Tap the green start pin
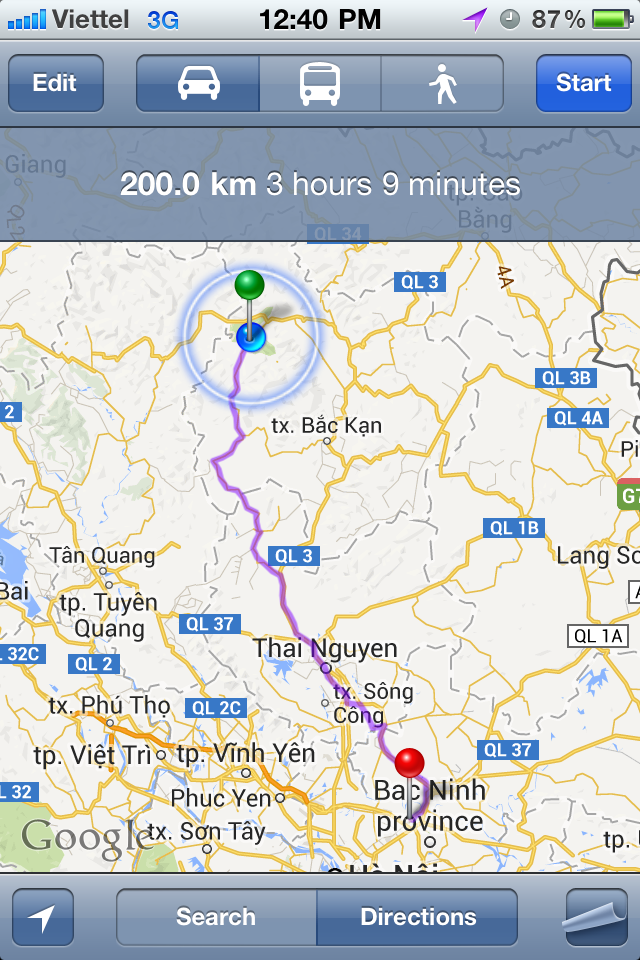Image resolution: width=640 pixels, height=960 pixels. 249,287
